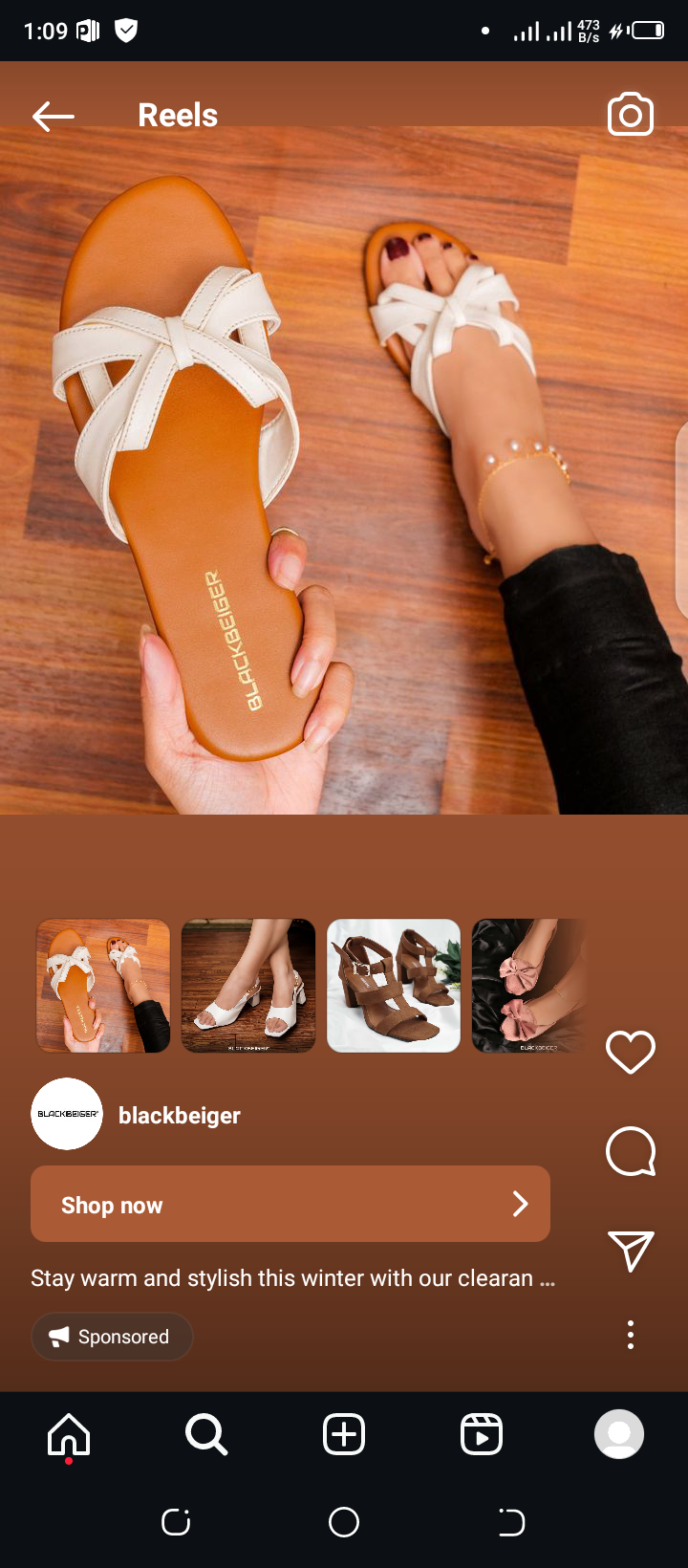Open your profile tab

click(x=619, y=1434)
